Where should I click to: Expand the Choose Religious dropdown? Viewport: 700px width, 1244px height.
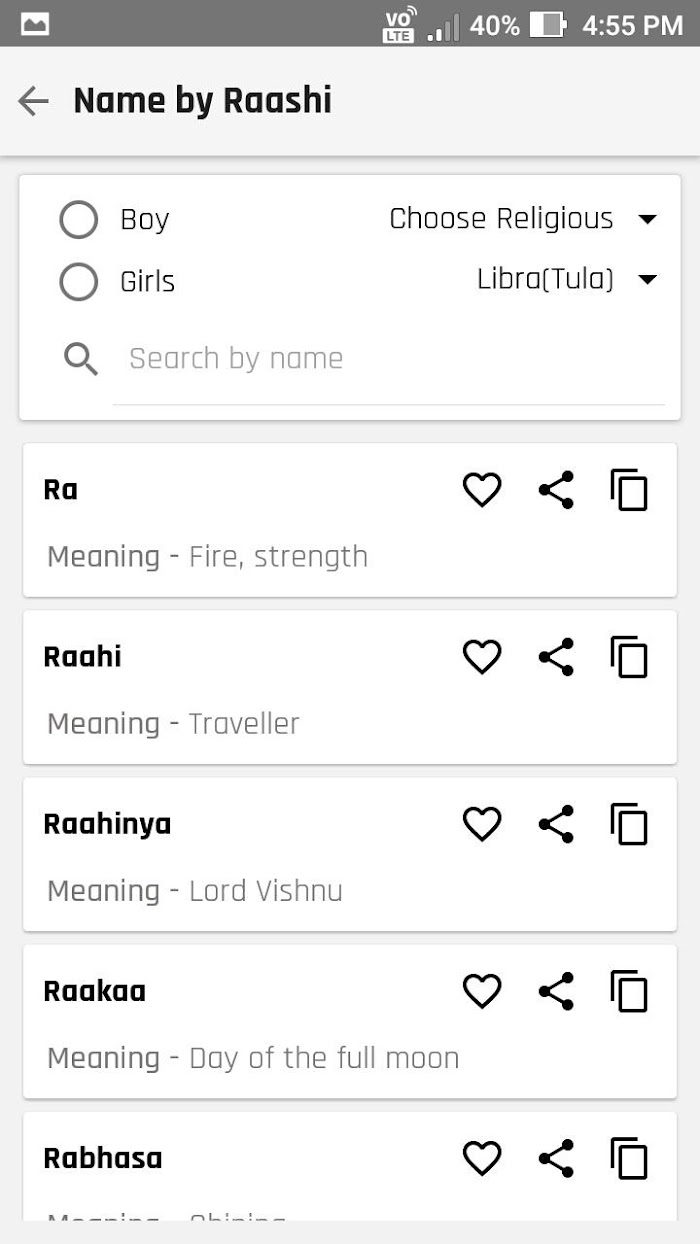coord(523,219)
